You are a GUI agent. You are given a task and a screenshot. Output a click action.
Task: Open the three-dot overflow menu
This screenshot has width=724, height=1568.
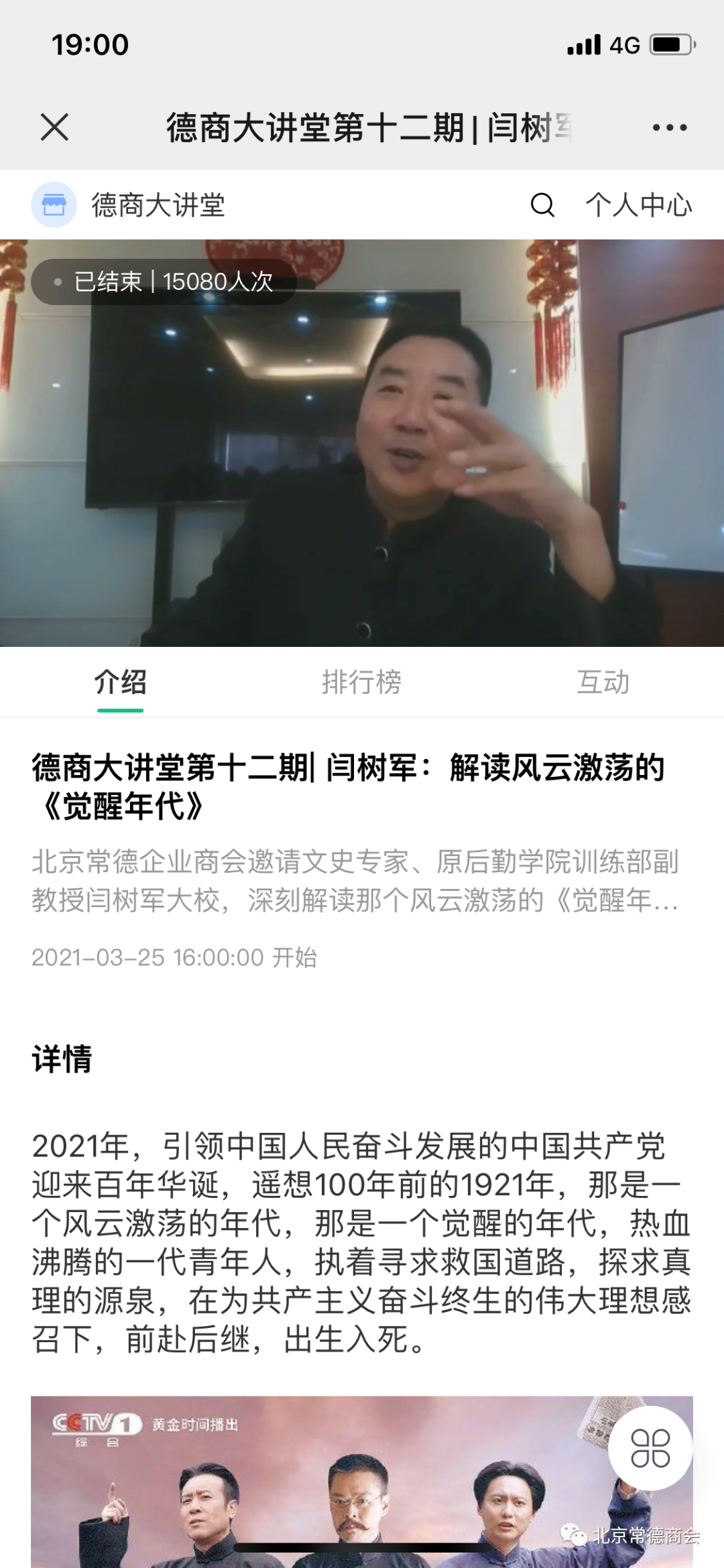click(669, 127)
